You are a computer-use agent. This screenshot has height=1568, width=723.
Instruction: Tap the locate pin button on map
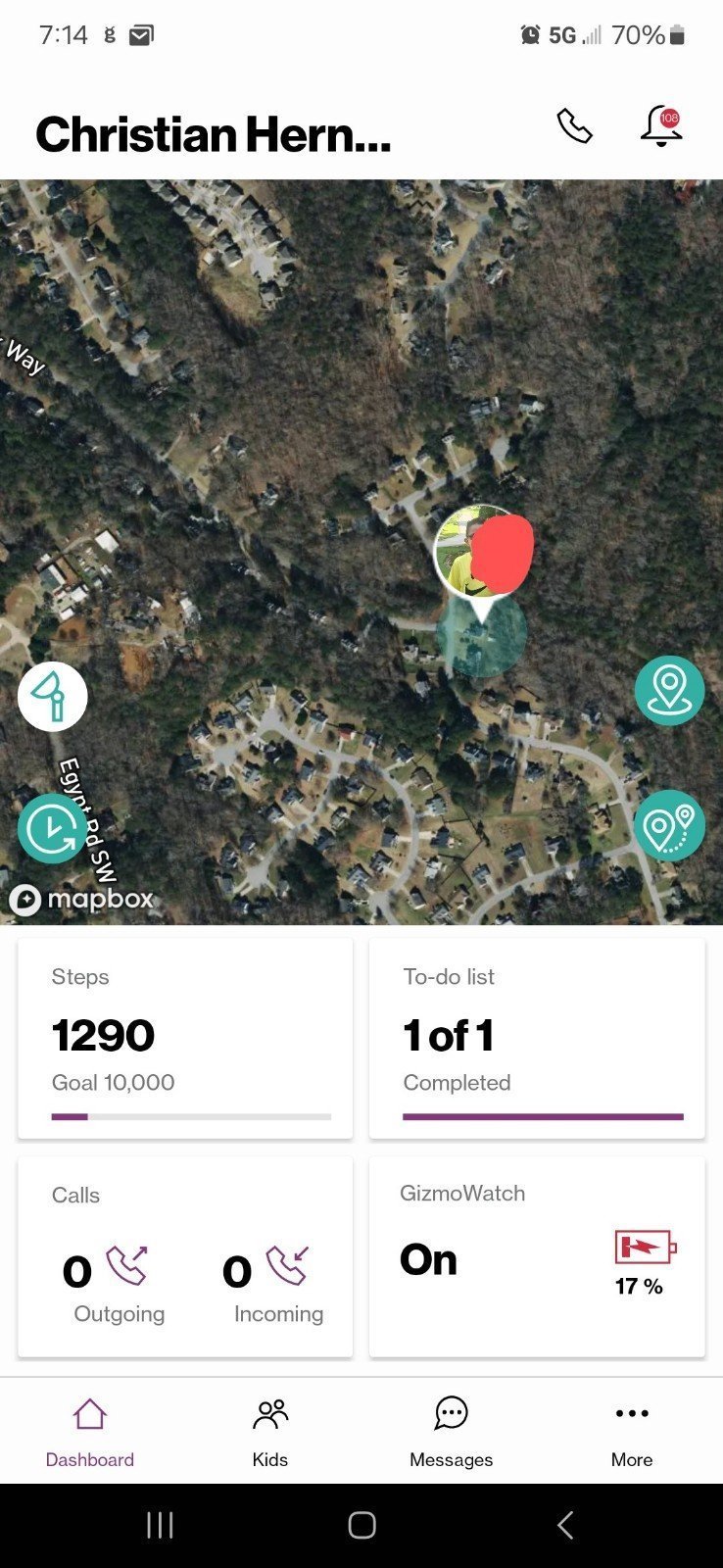(670, 690)
